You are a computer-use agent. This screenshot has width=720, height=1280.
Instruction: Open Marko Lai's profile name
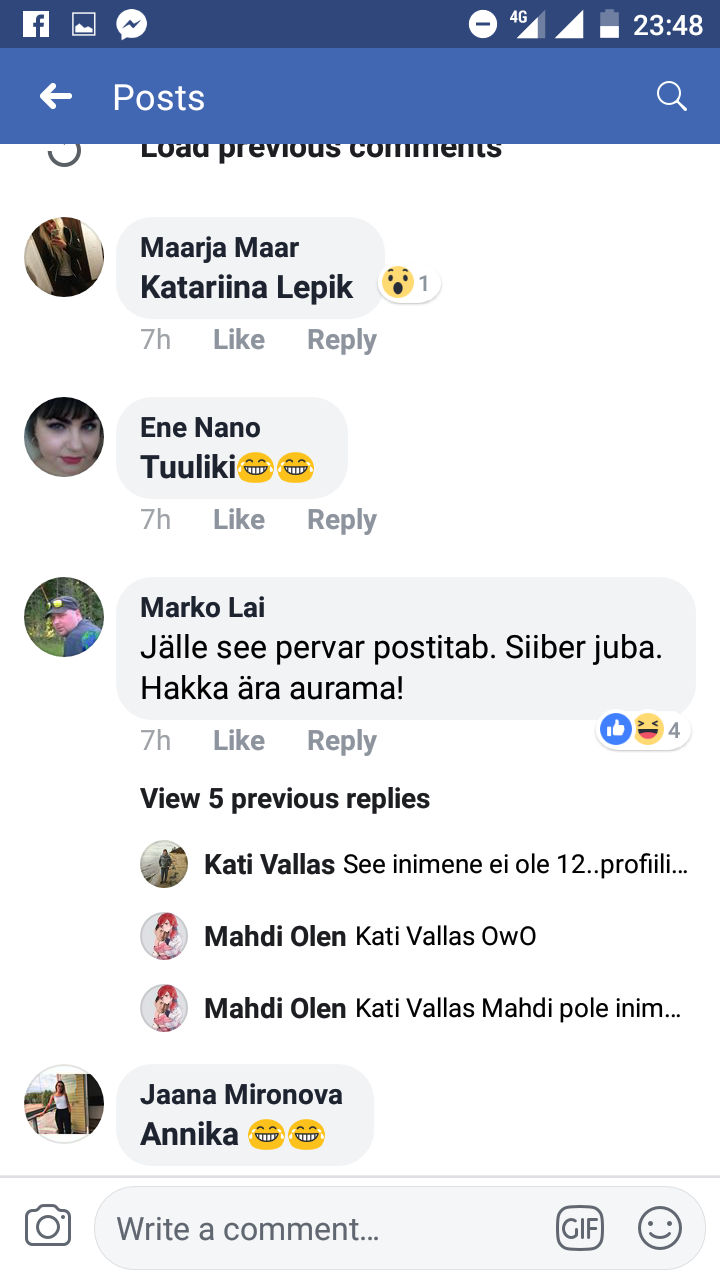[203, 607]
